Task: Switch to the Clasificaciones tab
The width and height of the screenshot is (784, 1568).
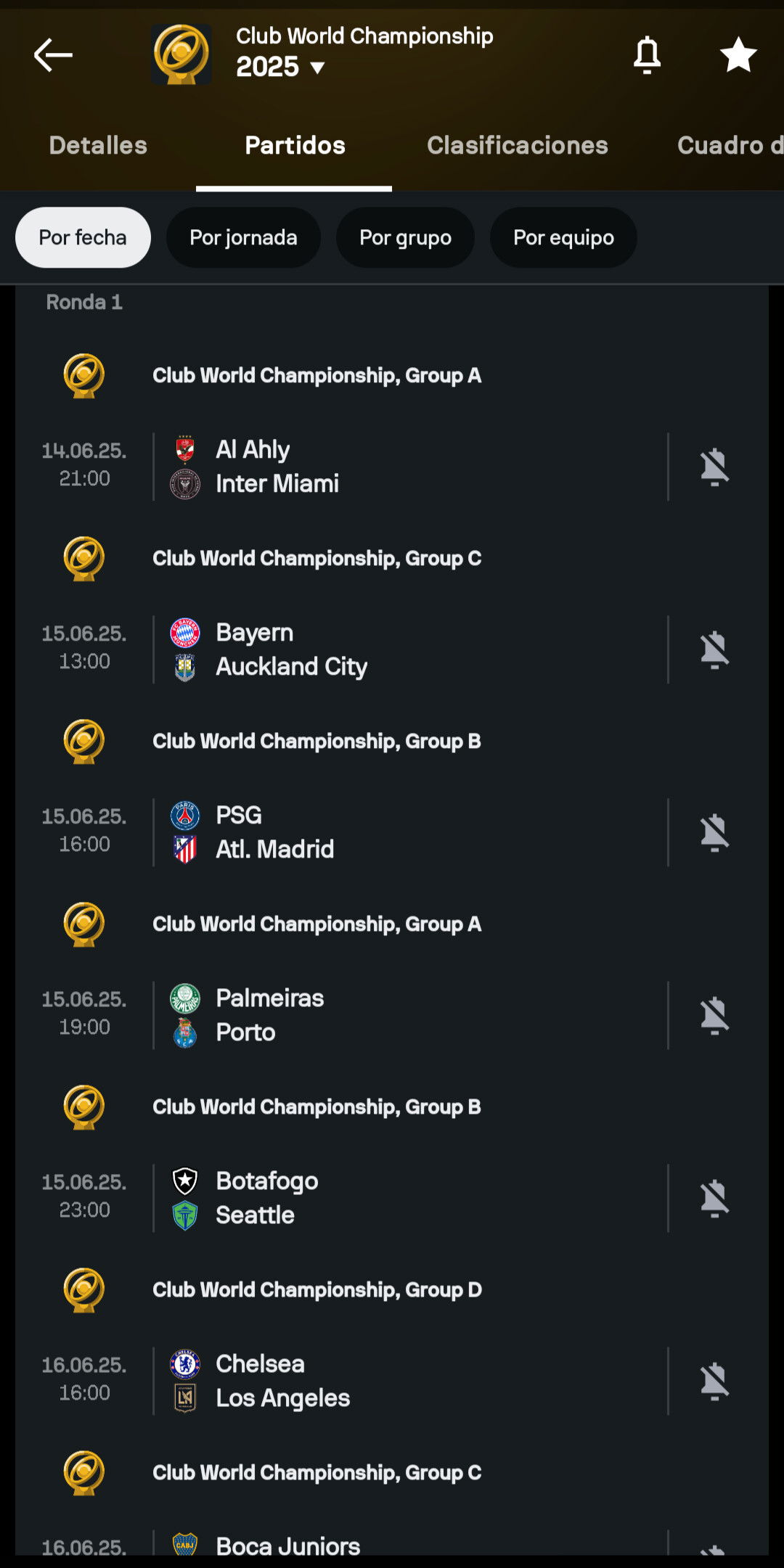Action: coord(517,145)
